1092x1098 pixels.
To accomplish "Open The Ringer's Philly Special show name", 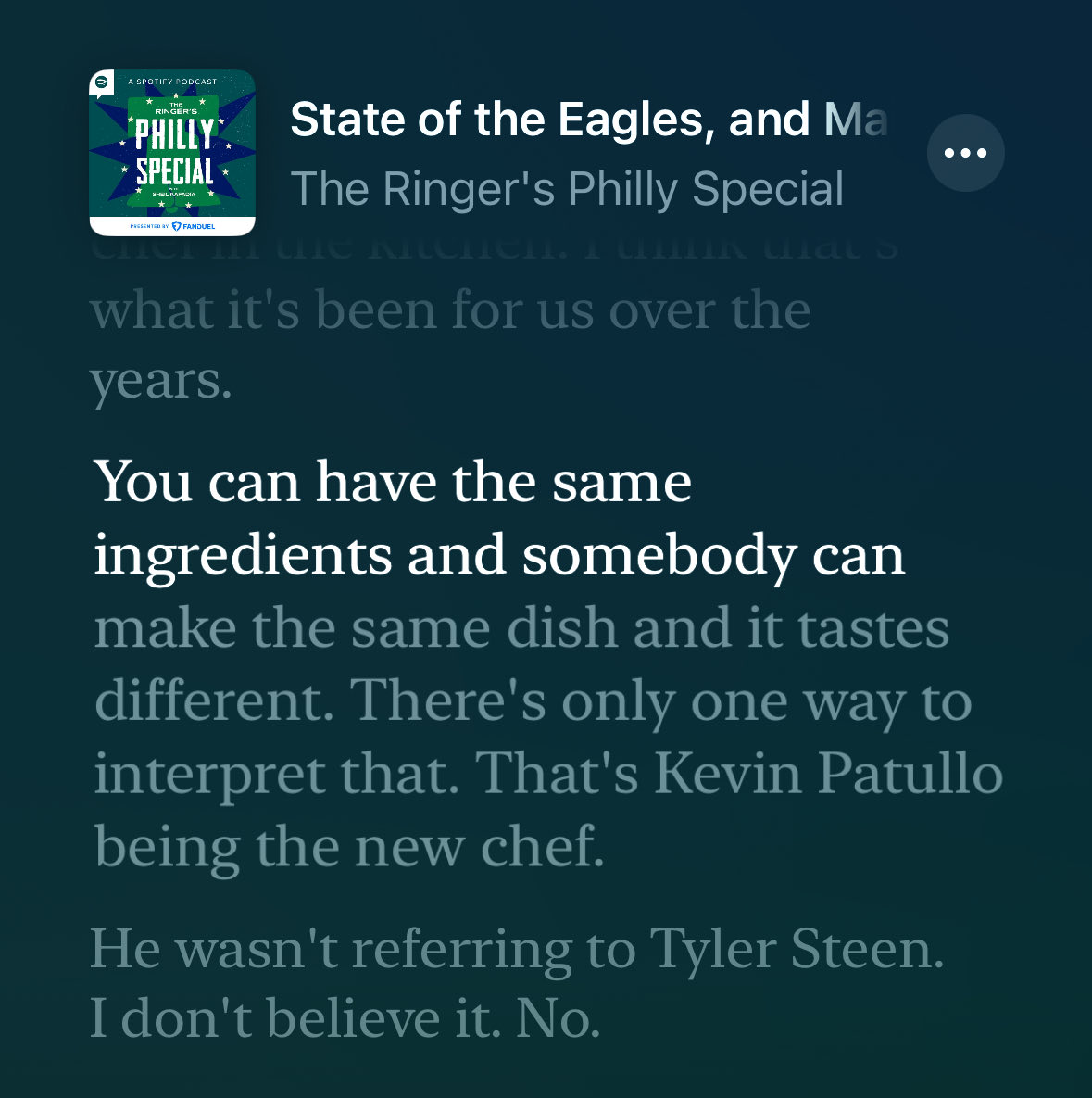I will (567, 188).
